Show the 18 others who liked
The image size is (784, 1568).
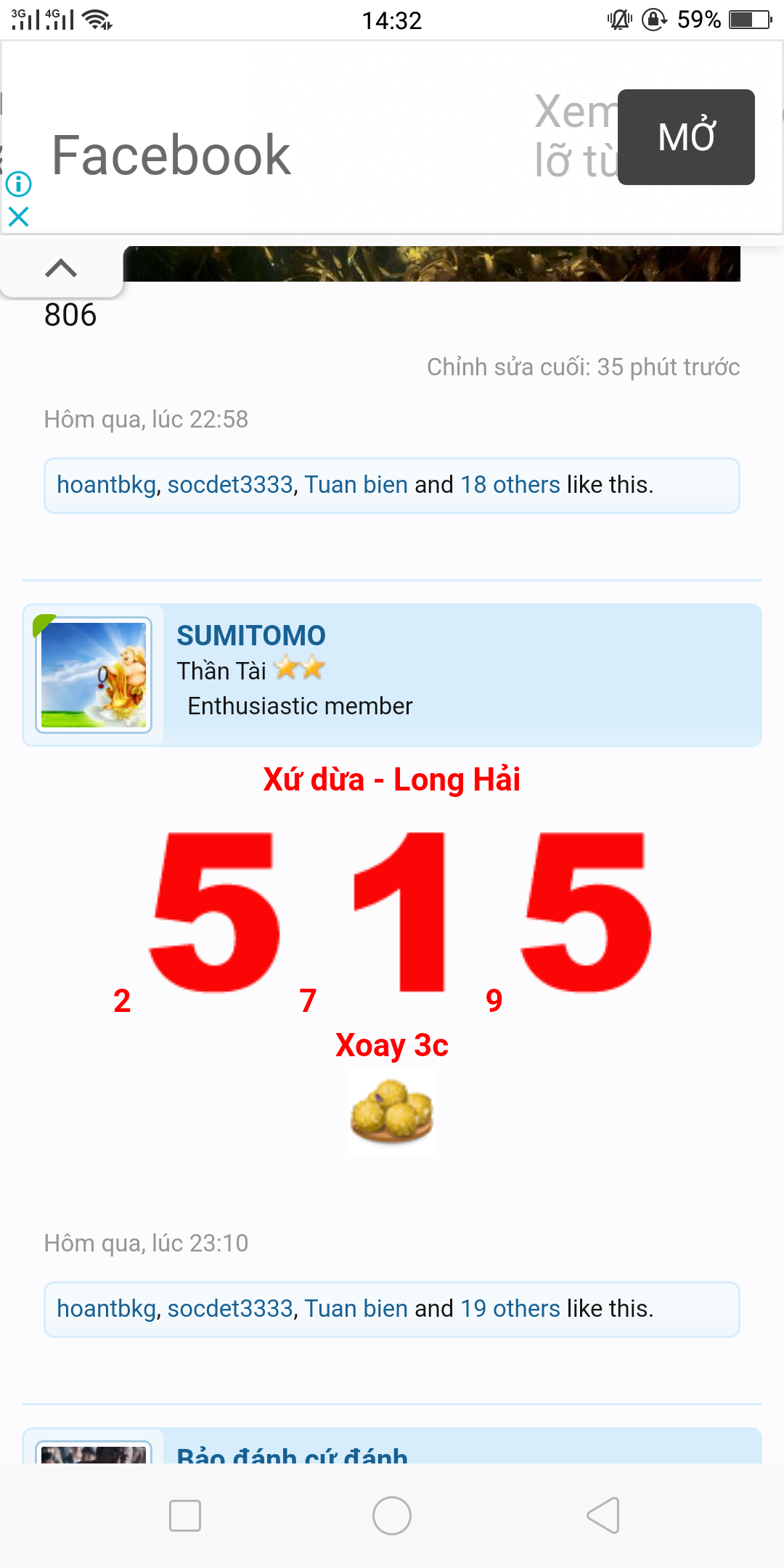[510, 485]
